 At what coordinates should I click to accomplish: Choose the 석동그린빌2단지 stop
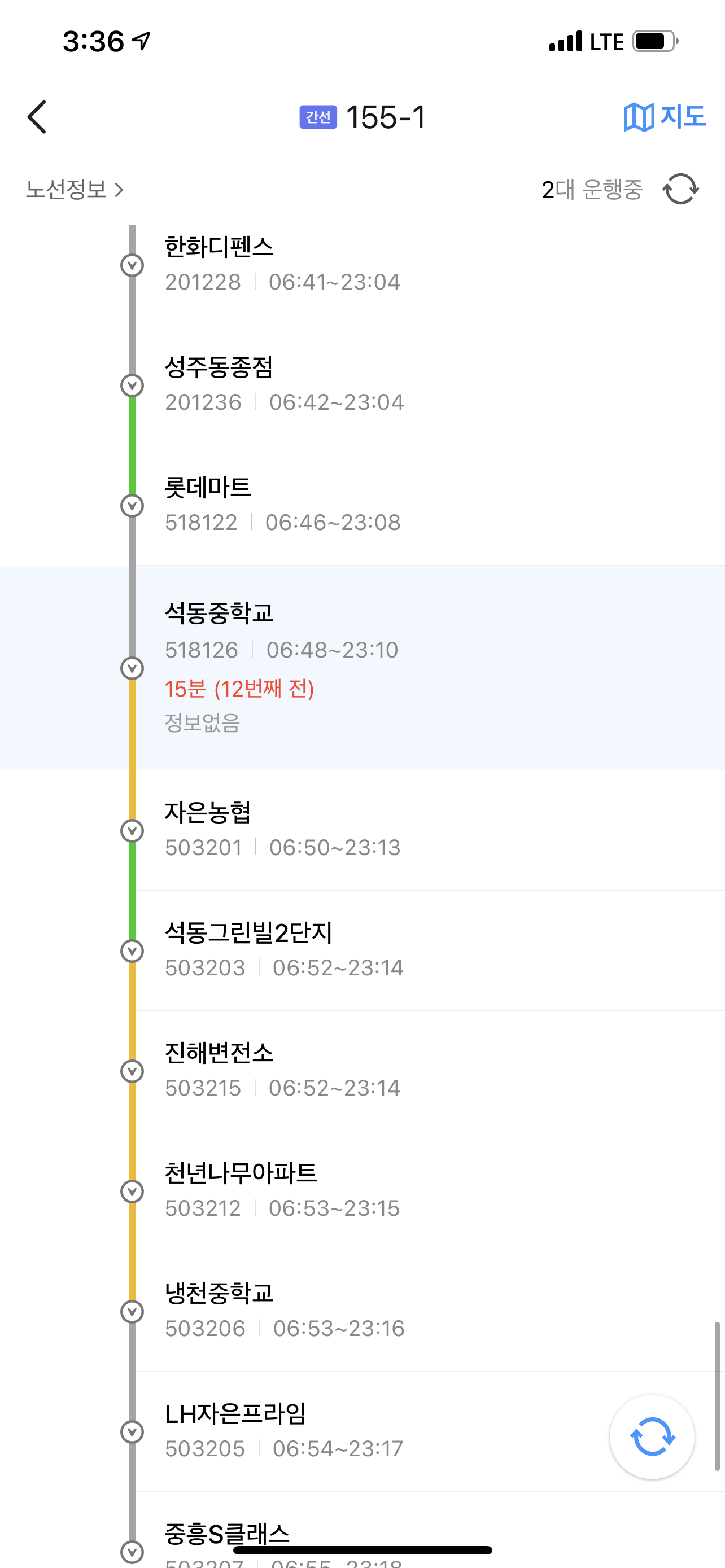pyautogui.click(x=362, y=951)
